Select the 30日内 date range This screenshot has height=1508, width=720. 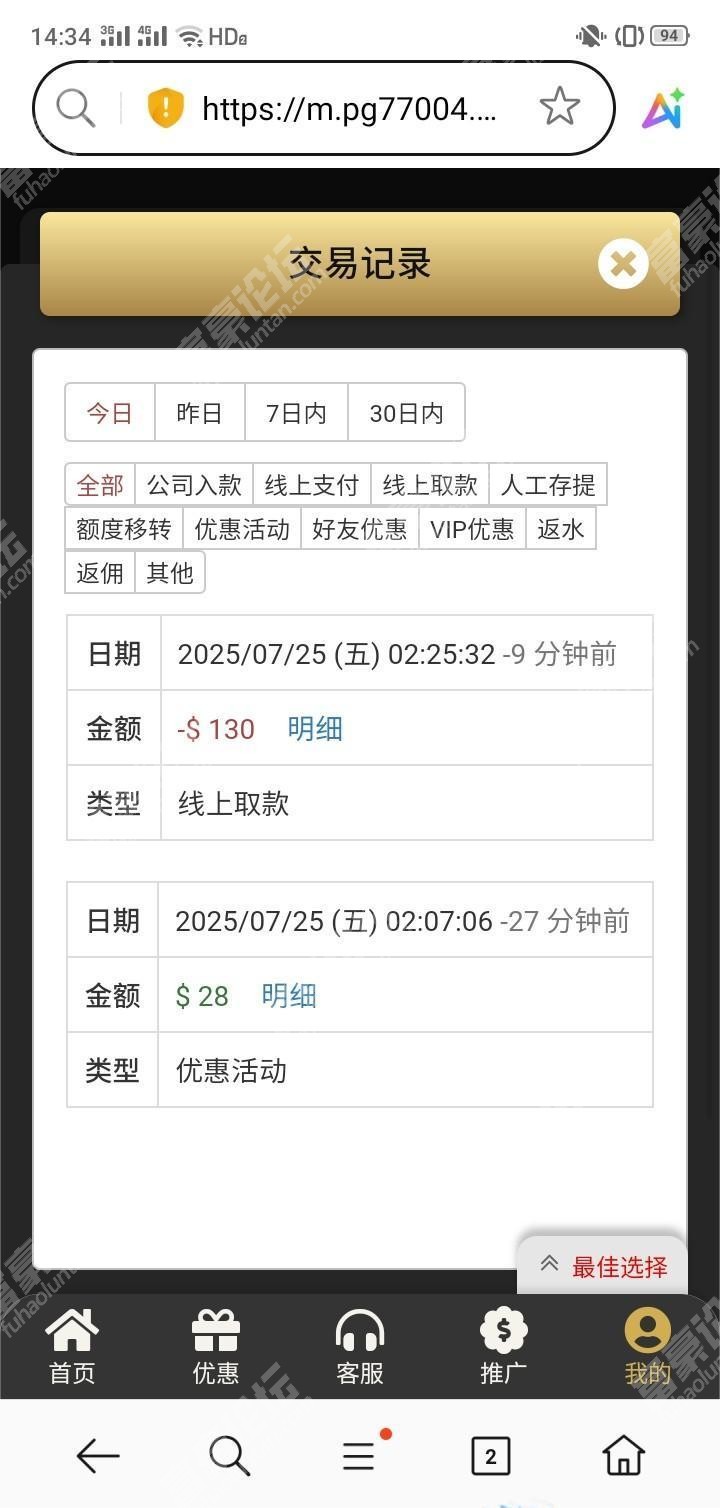click(406, 413)
